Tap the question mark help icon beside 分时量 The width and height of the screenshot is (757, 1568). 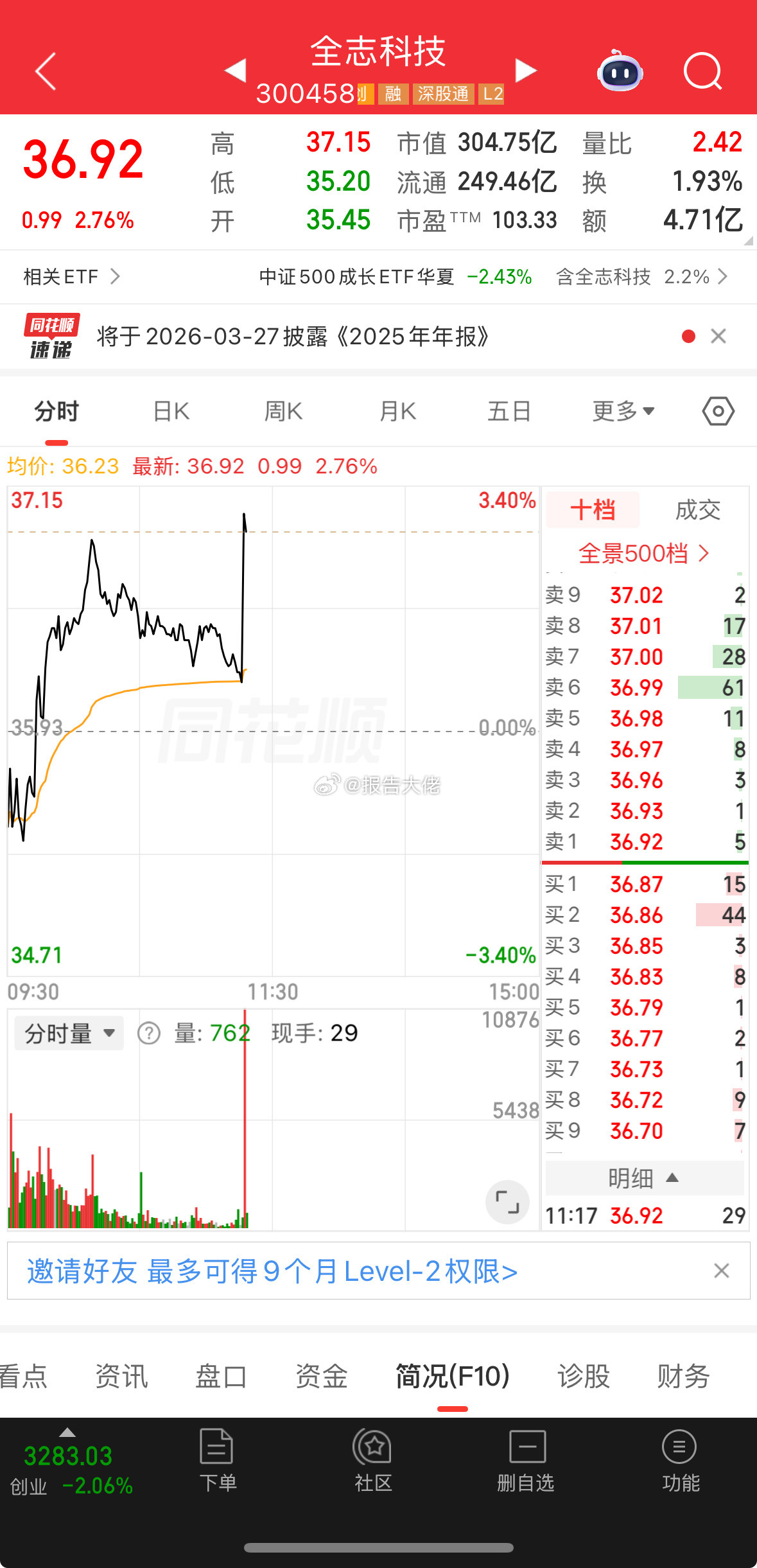pos(148,1033)
